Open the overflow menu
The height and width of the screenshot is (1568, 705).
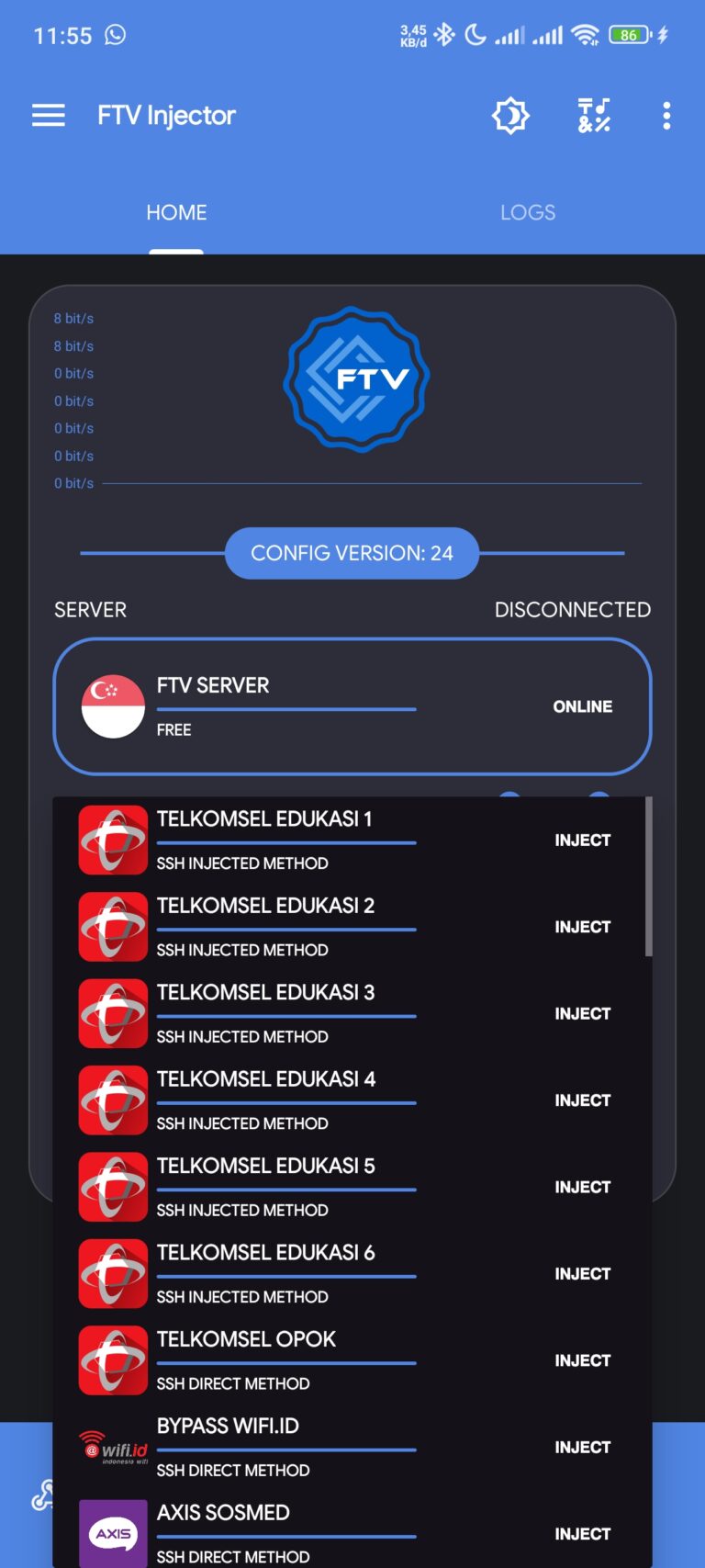coord(666,116)
